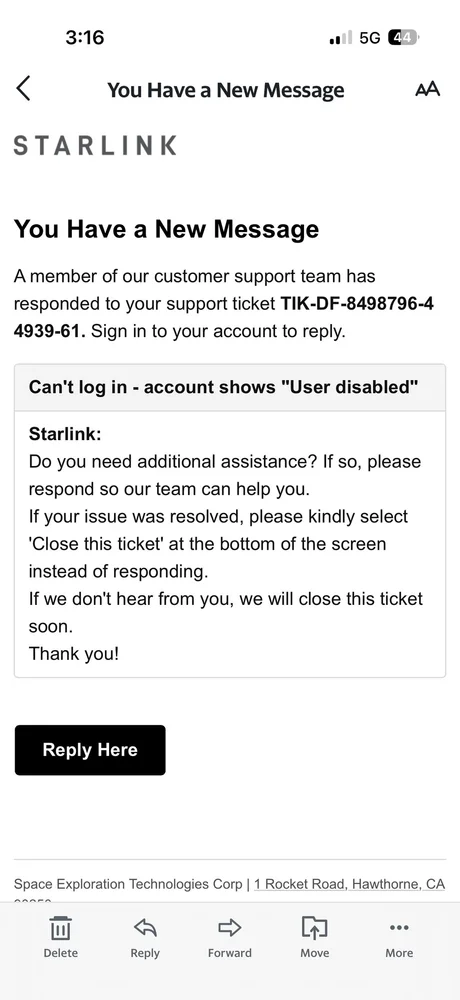Image resolution: width=460 pixels, height=1000 pixels.
Task: Go back to the inbox
Action: pyautogui.click(x=24, y=89)
